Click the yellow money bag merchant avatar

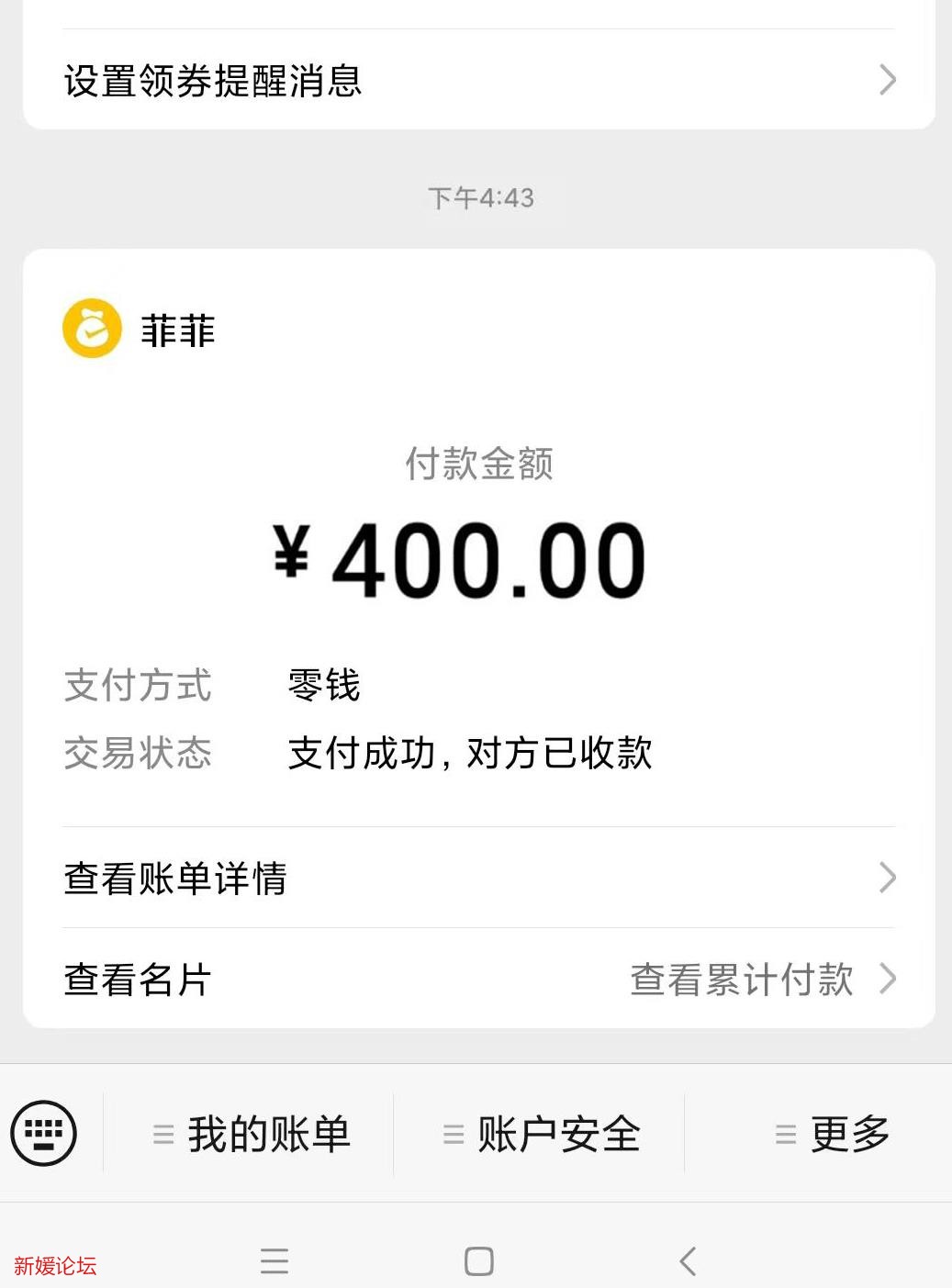(x=89, y=330)
